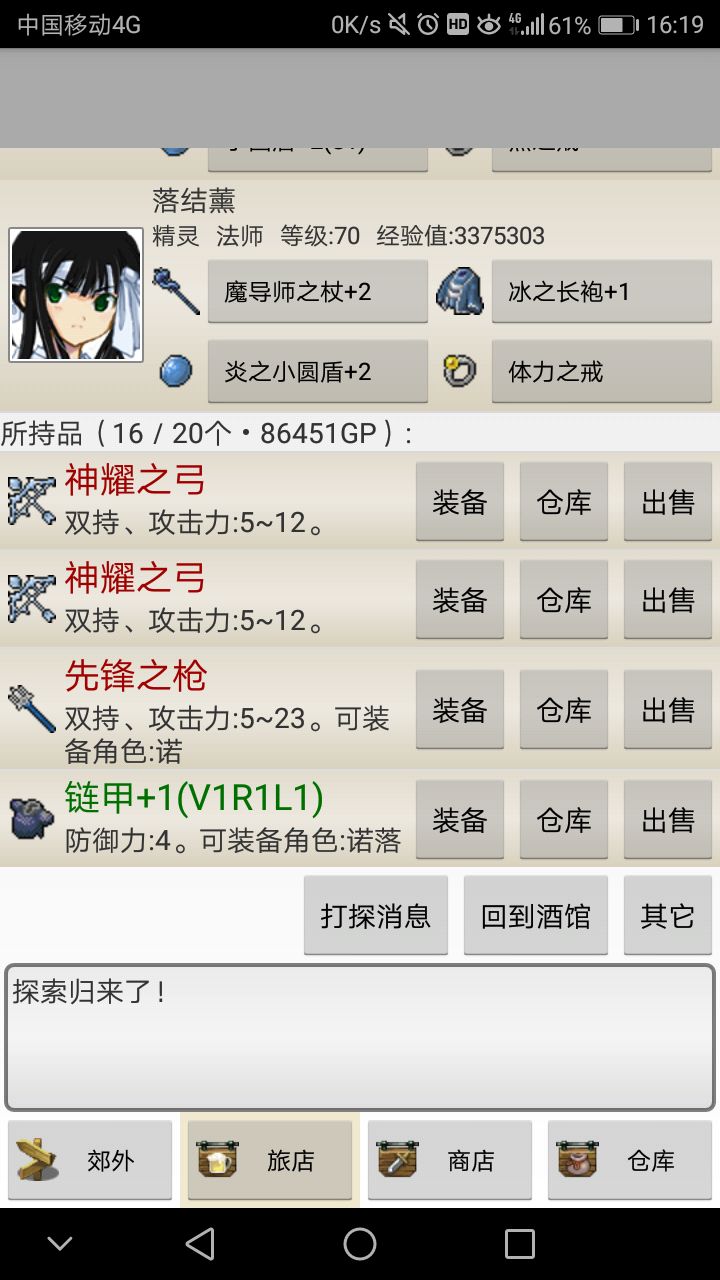Store 链甲+1 in the 仓库
The height and width of the screenshot is (1280, 720).
[x=564, y=820]
